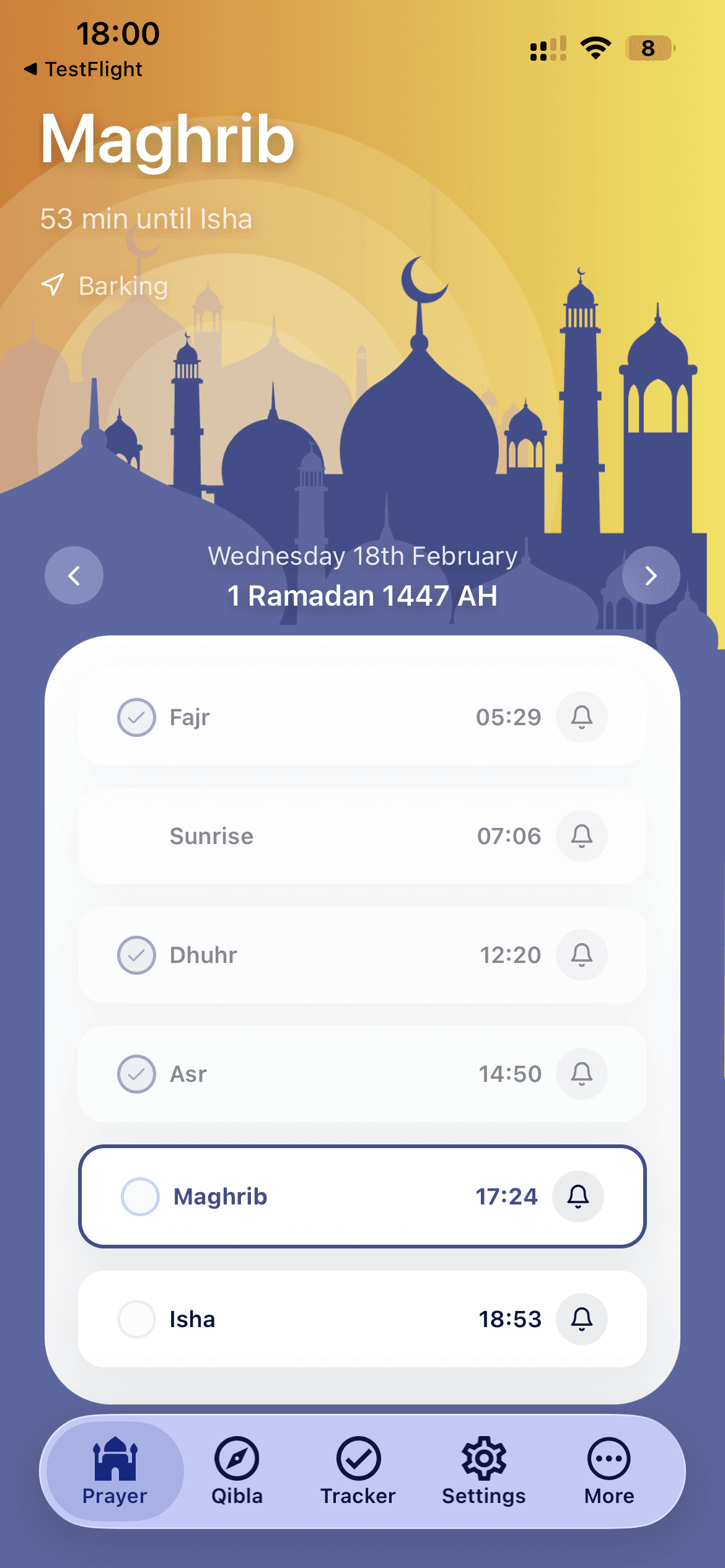Open Fajr notification bell

pyautogui.click(x=581, y=717)
